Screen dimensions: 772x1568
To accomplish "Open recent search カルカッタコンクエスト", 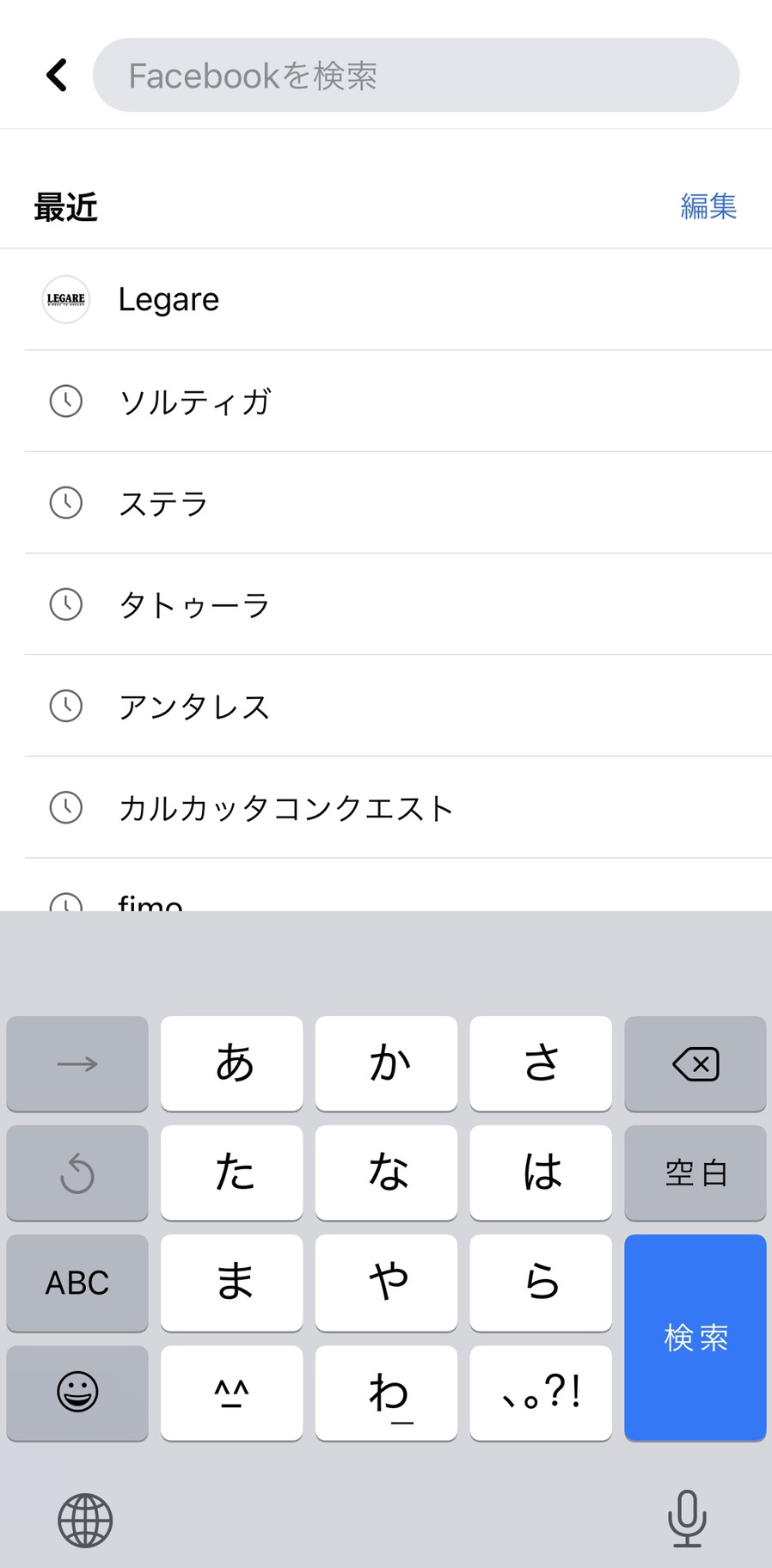I will click(x=386, y=807).
